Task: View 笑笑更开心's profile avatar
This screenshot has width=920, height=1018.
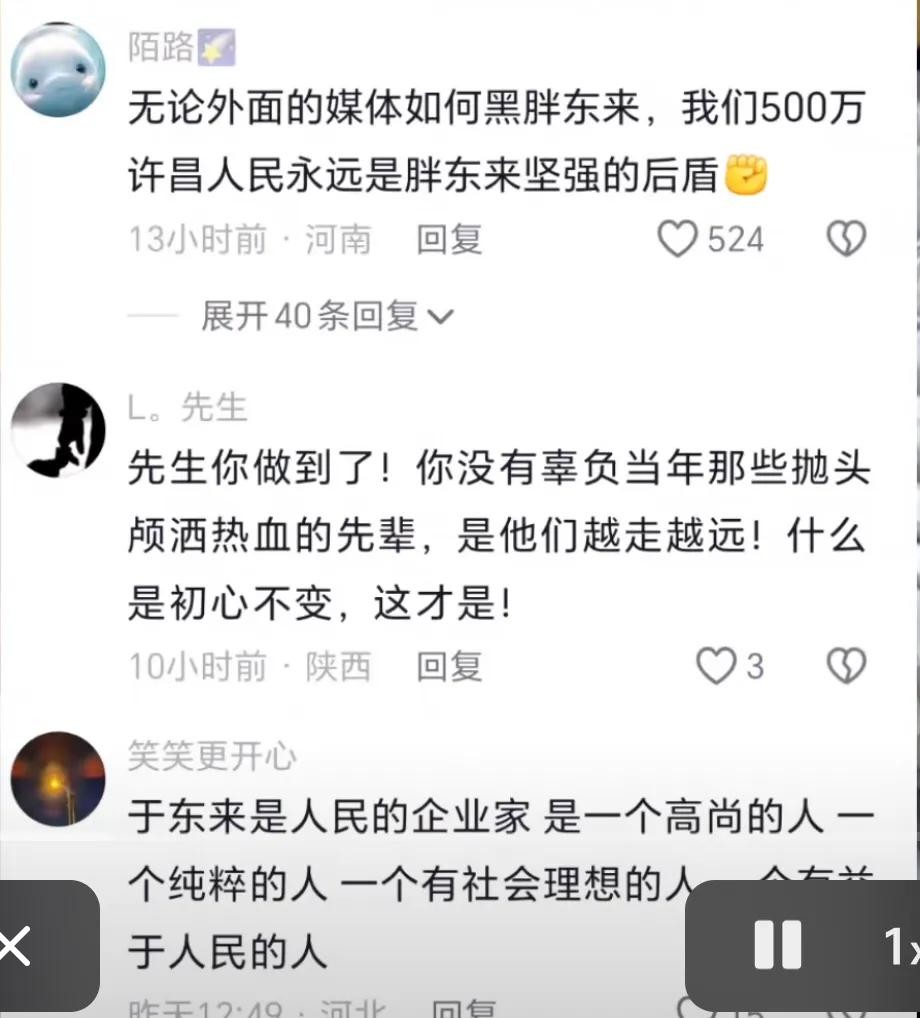Action: pyautogui.click(x=57, y=779)
